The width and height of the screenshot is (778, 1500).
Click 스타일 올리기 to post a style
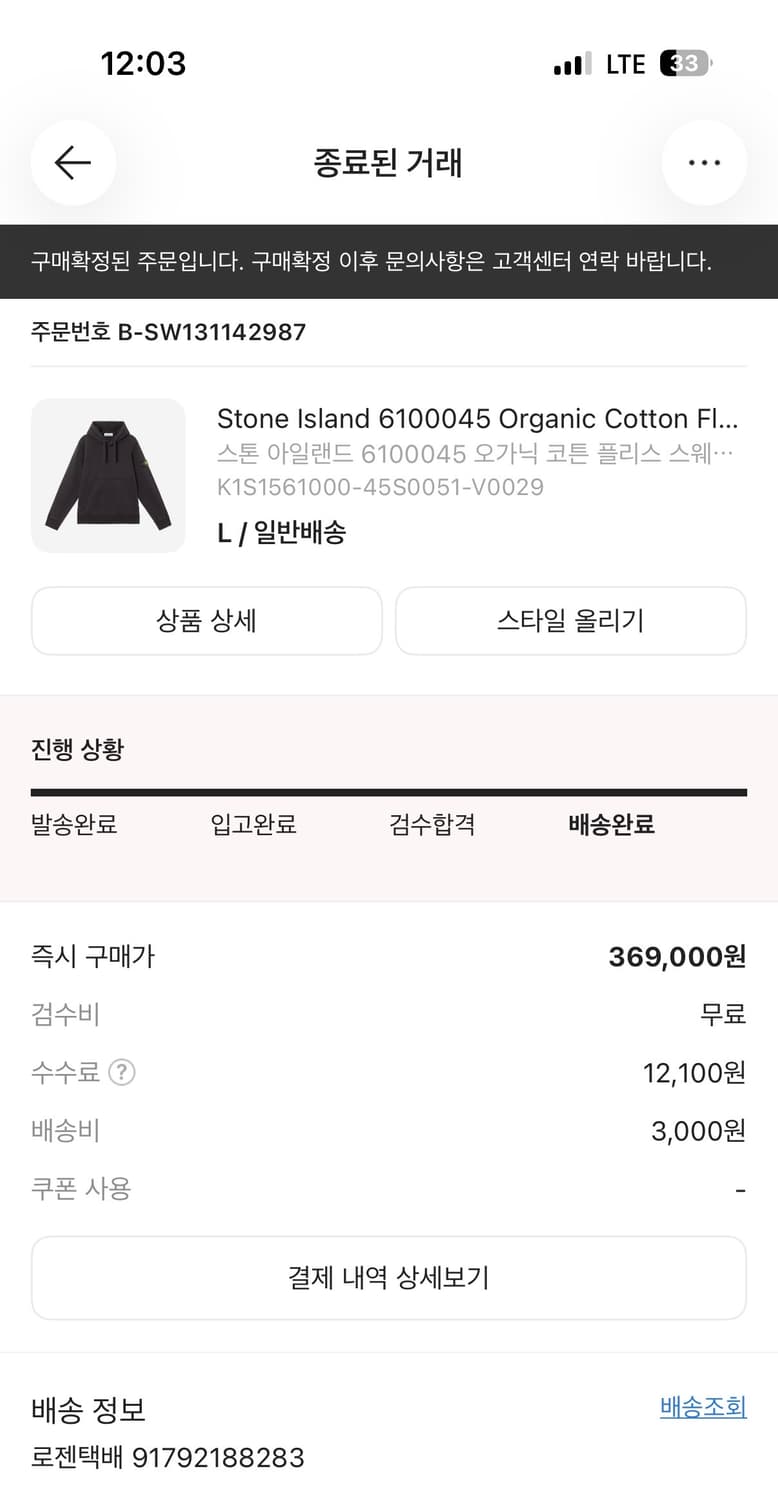click(570, 620)
